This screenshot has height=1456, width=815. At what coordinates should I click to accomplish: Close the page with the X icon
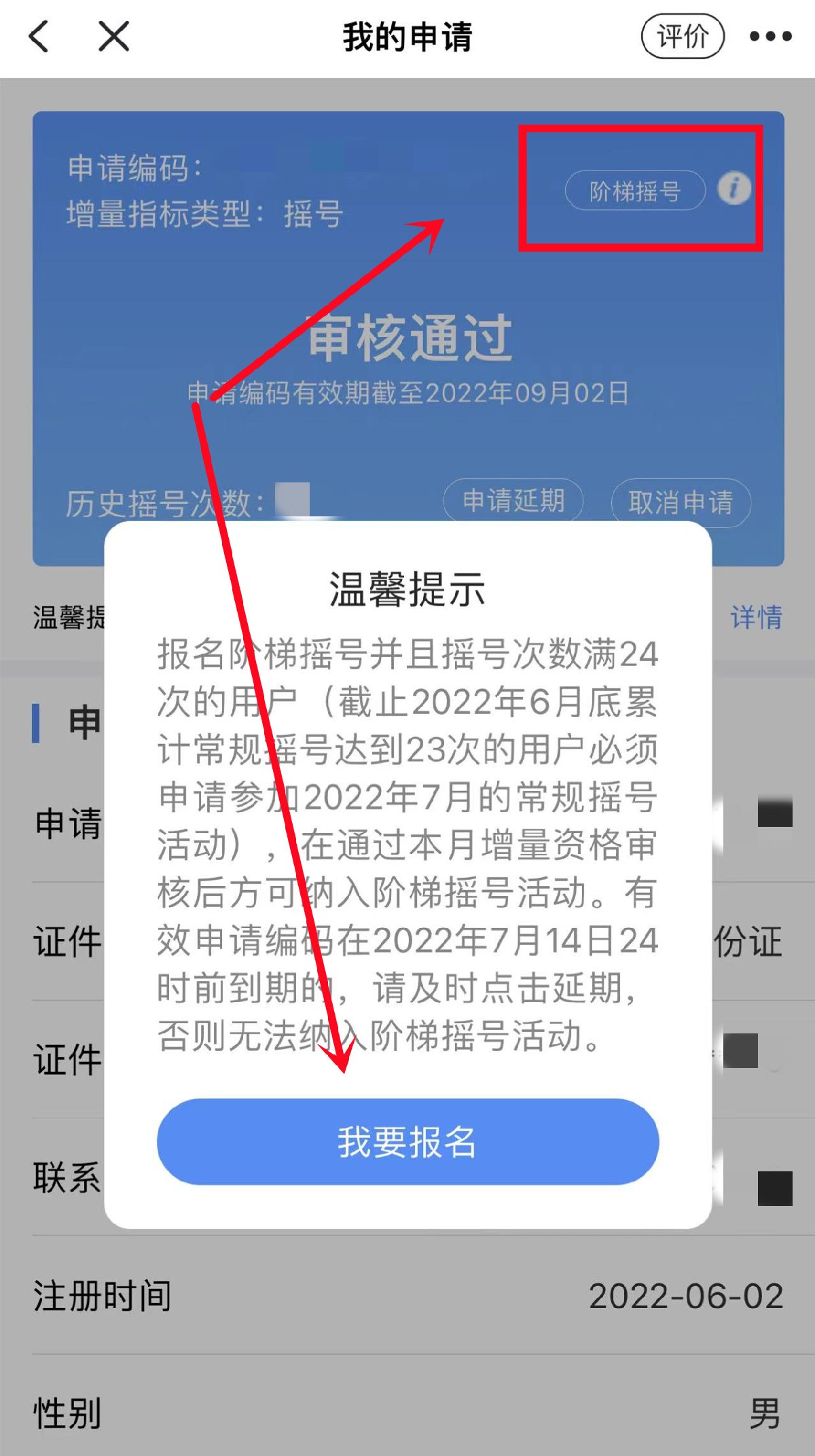(113, 37)
